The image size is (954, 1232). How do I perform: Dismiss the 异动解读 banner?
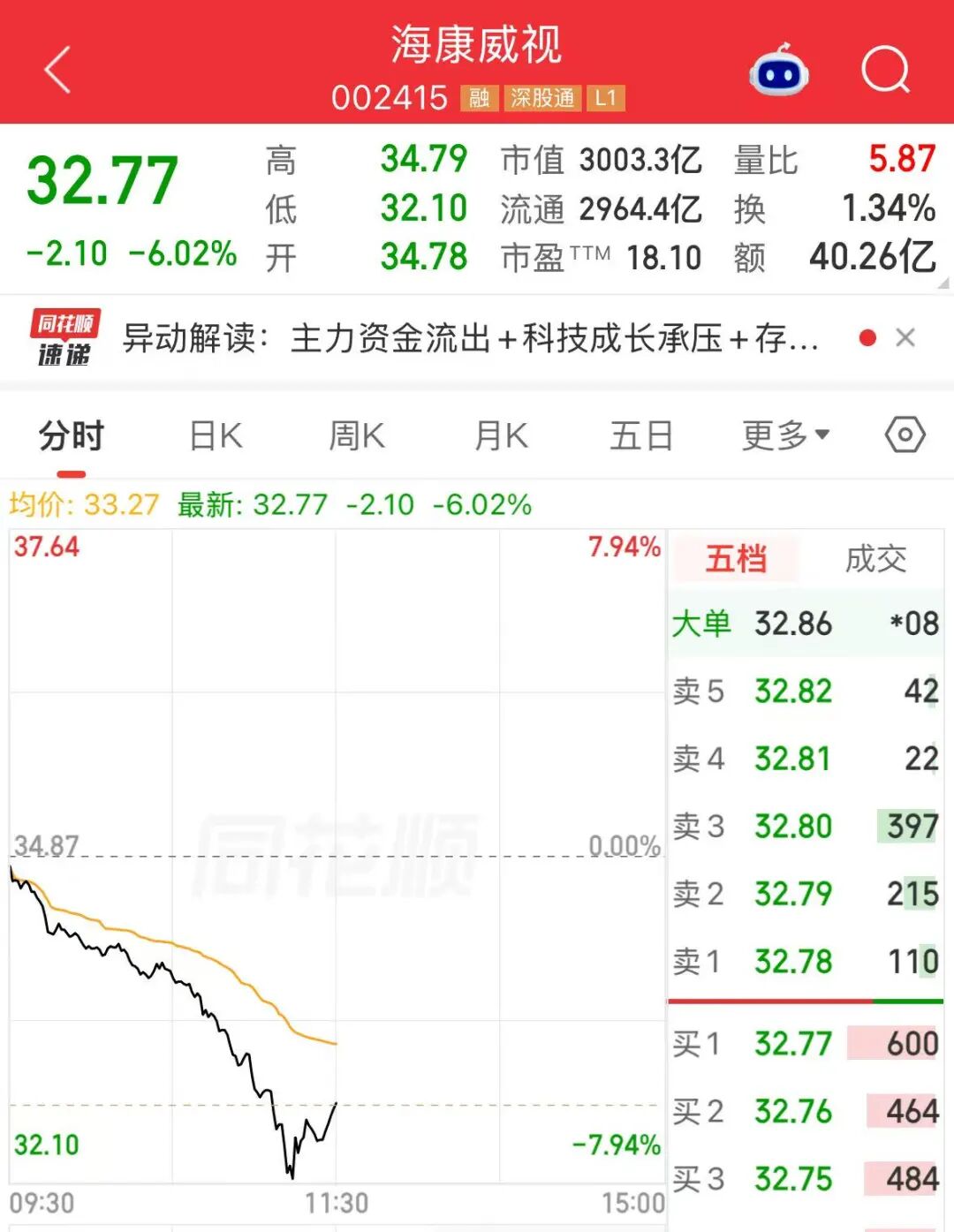pyautogui.click(x=905, y=337)
